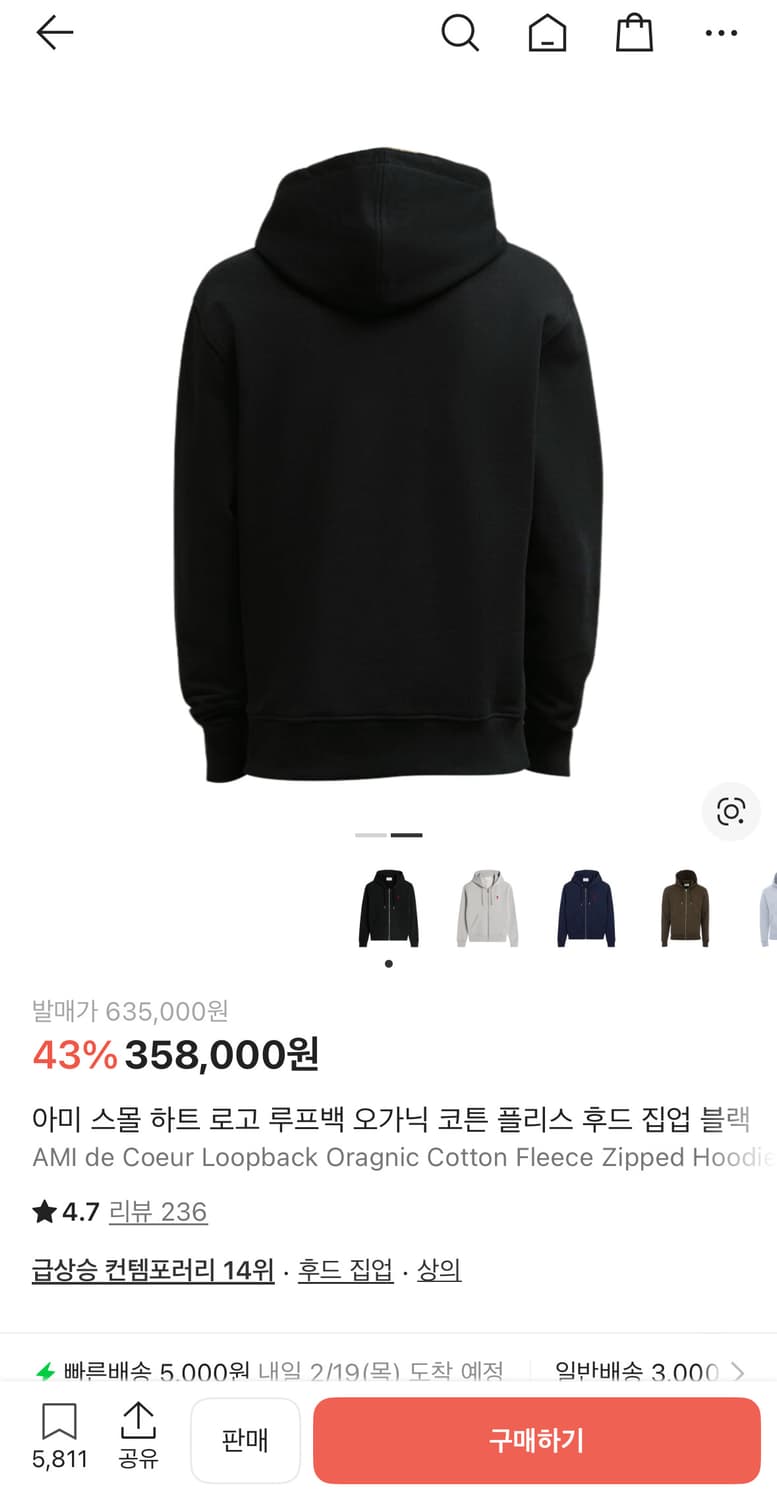This screenshot has width=777, height=1500.
Task: Open the 후드 집업 category link
Action: [x=344, y=1269]
